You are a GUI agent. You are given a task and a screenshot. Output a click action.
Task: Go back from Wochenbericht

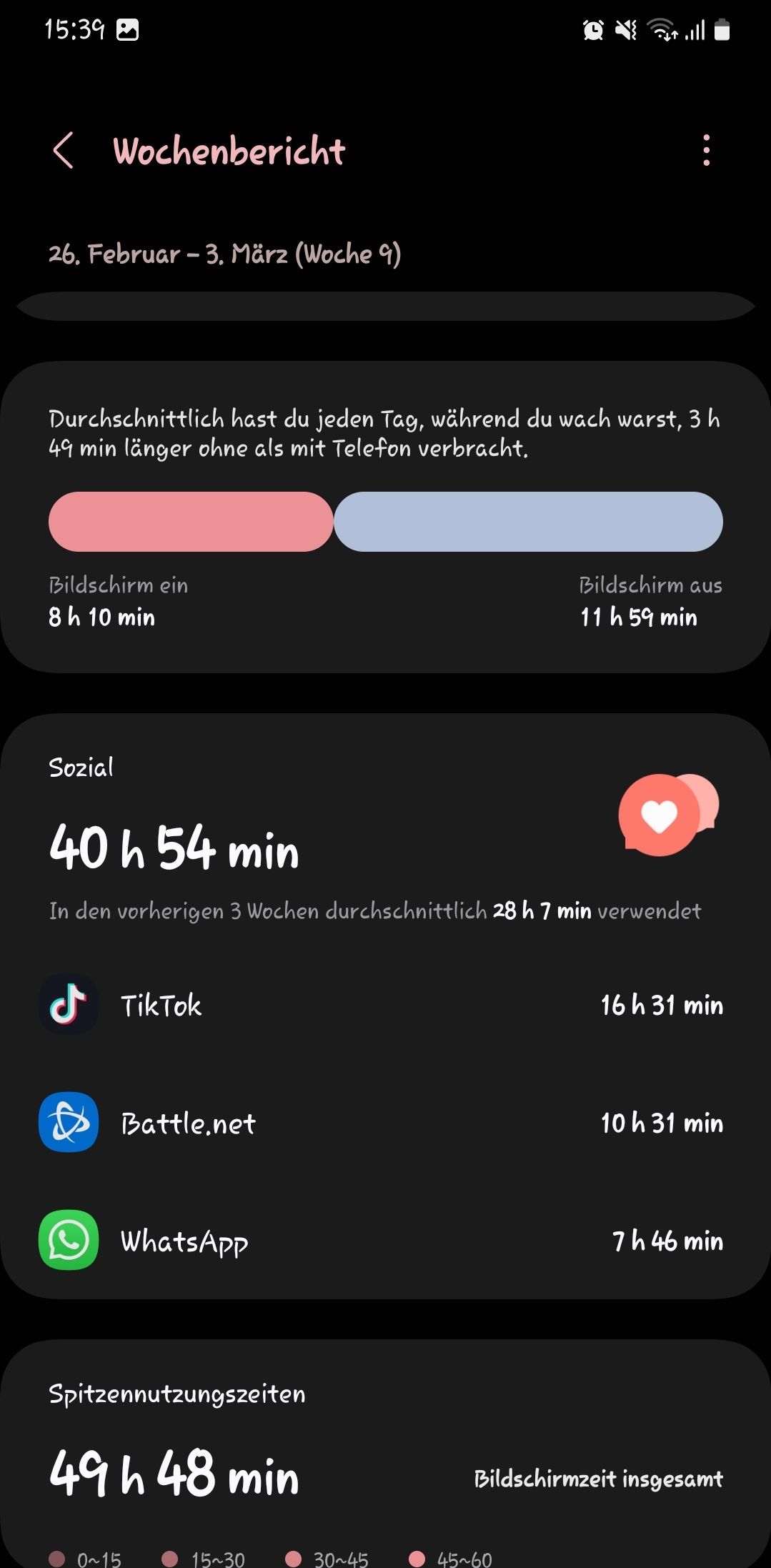(x=63, y=151)
